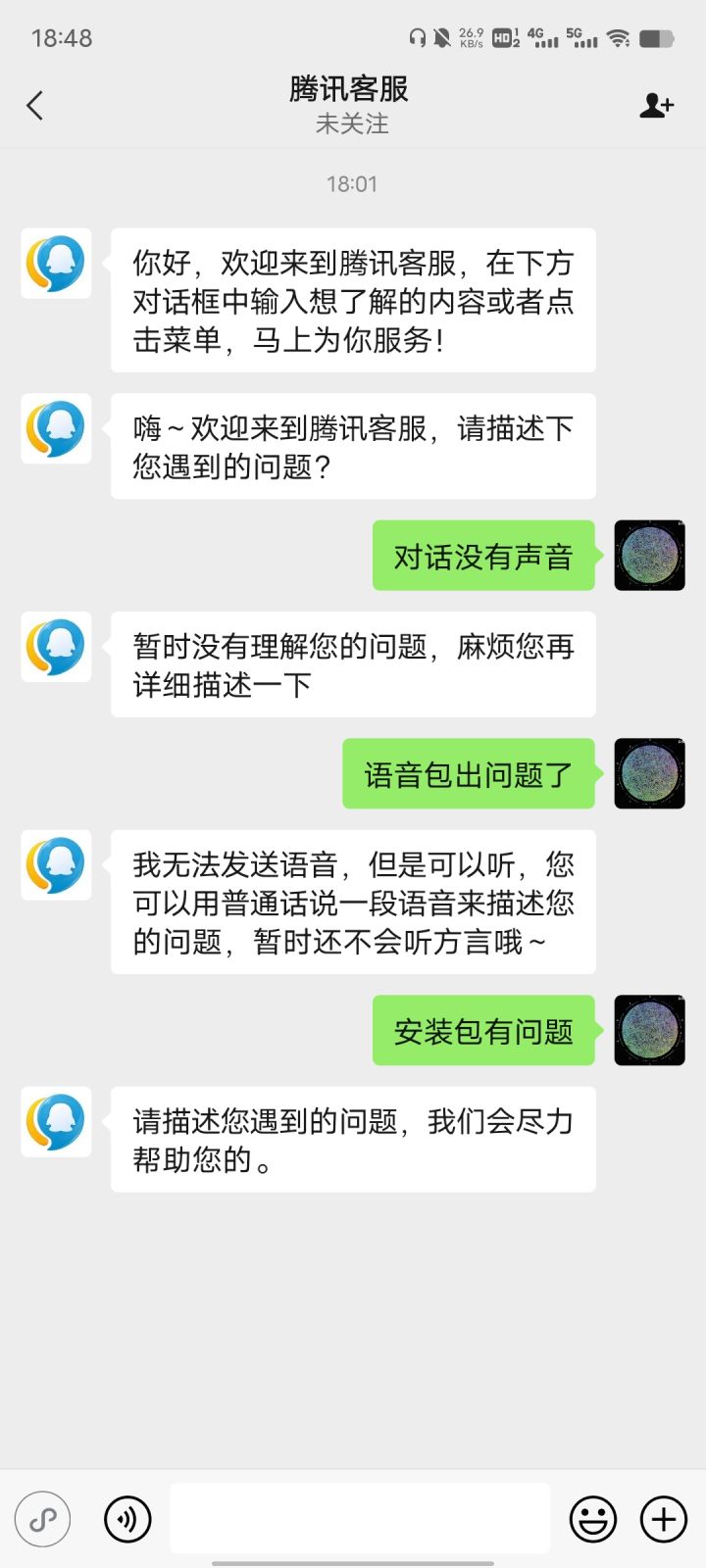Go back using the top-left arrow
Viewport: 706px width, 1568px height.
click(x=35, y=106)
